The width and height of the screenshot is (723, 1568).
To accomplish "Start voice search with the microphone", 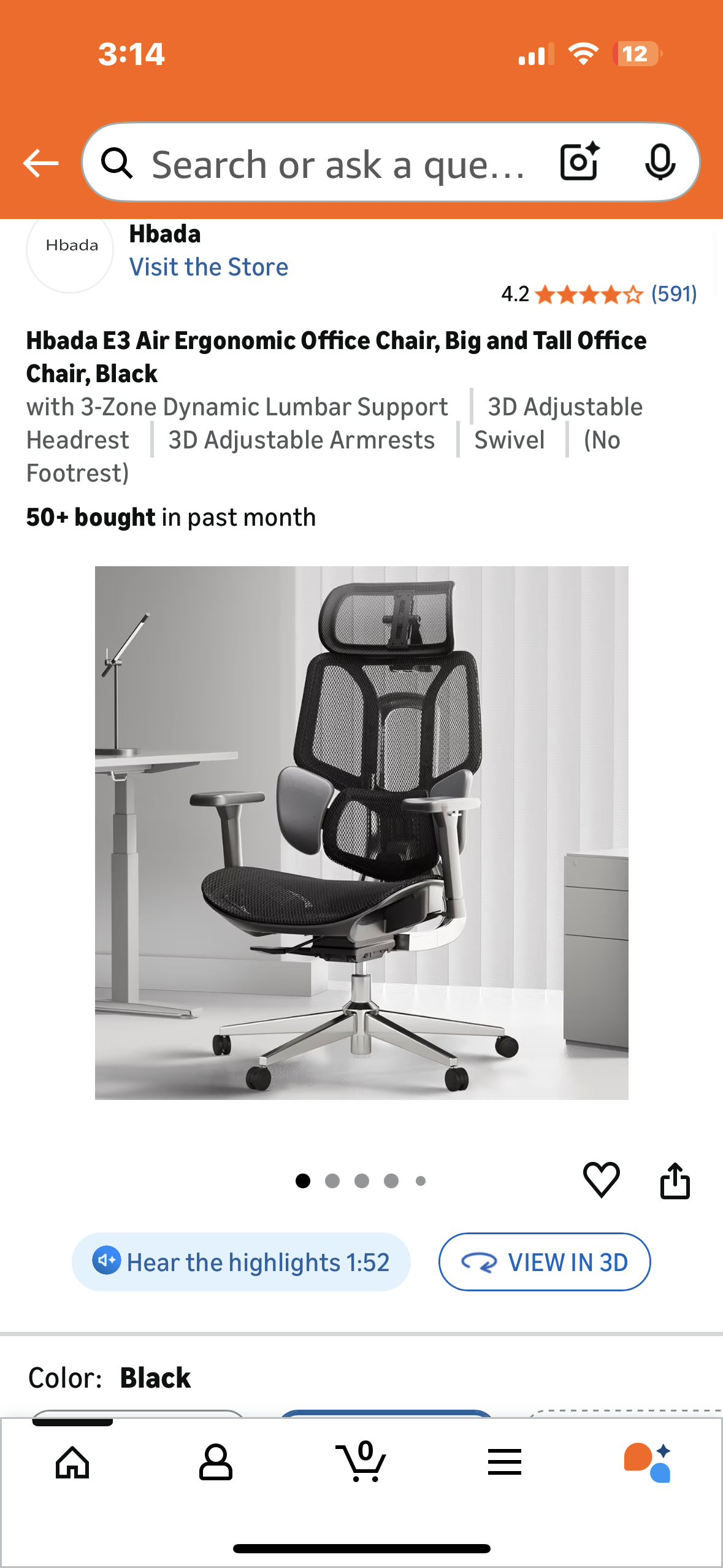I will click(x=660, y=163).
